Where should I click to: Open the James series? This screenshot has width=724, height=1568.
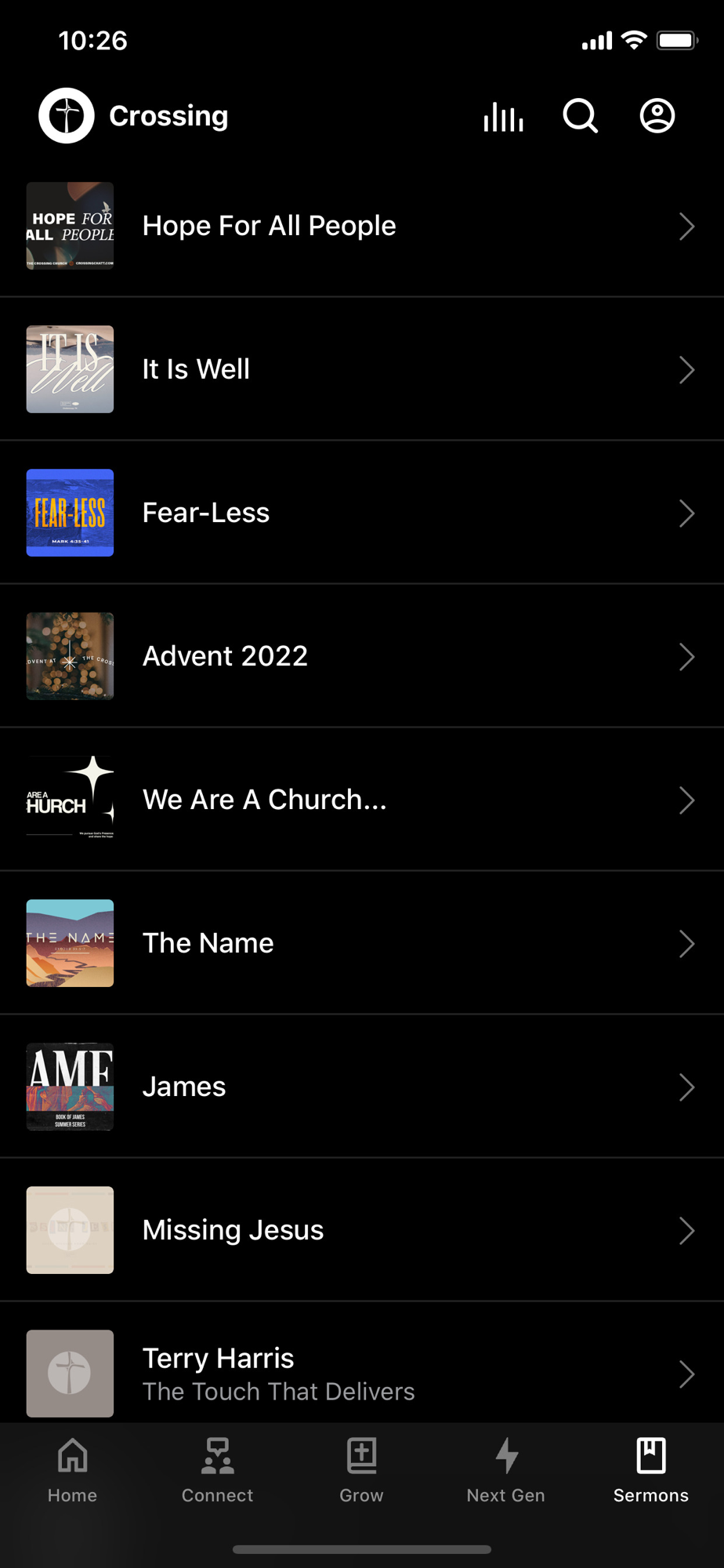(360, 1087)
